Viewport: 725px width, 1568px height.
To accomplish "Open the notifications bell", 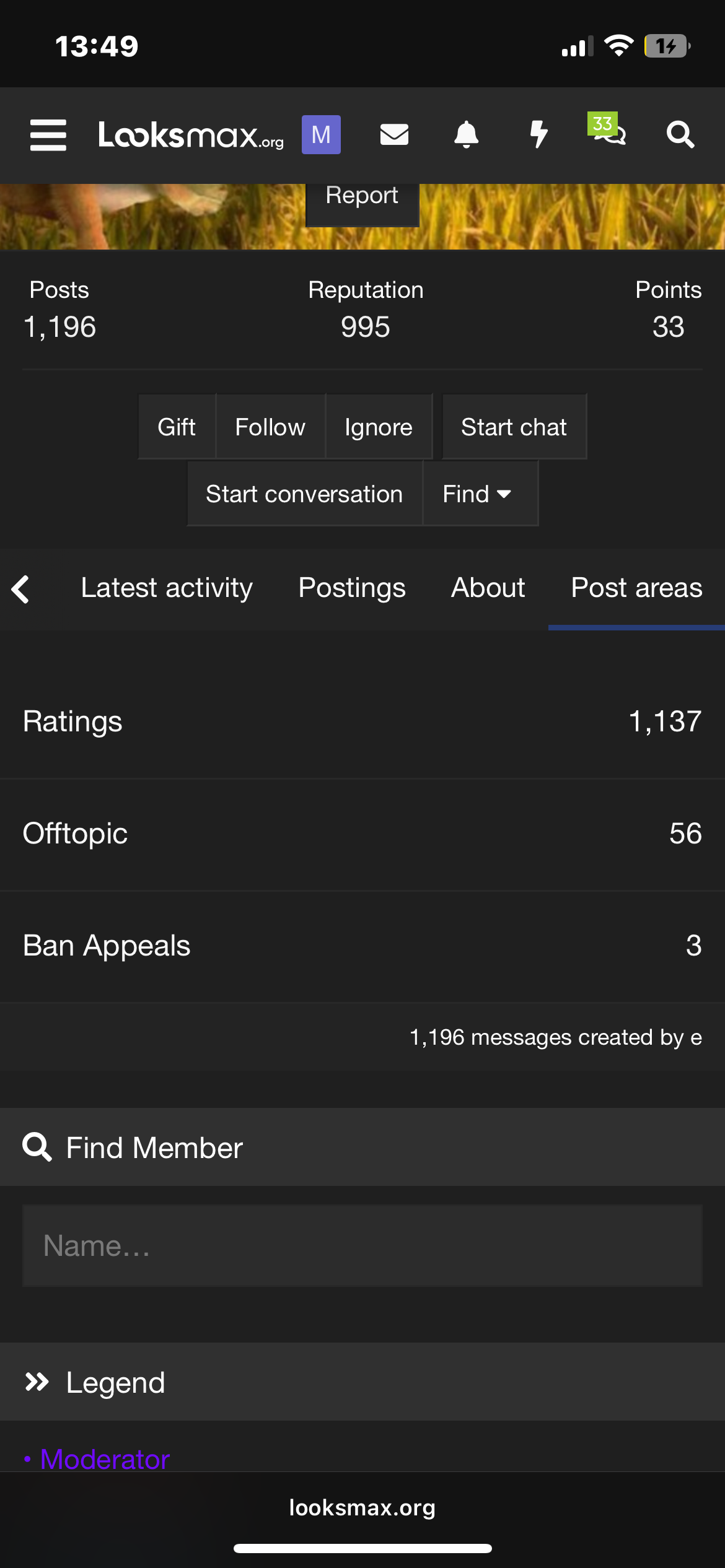I will click(466, 134).
